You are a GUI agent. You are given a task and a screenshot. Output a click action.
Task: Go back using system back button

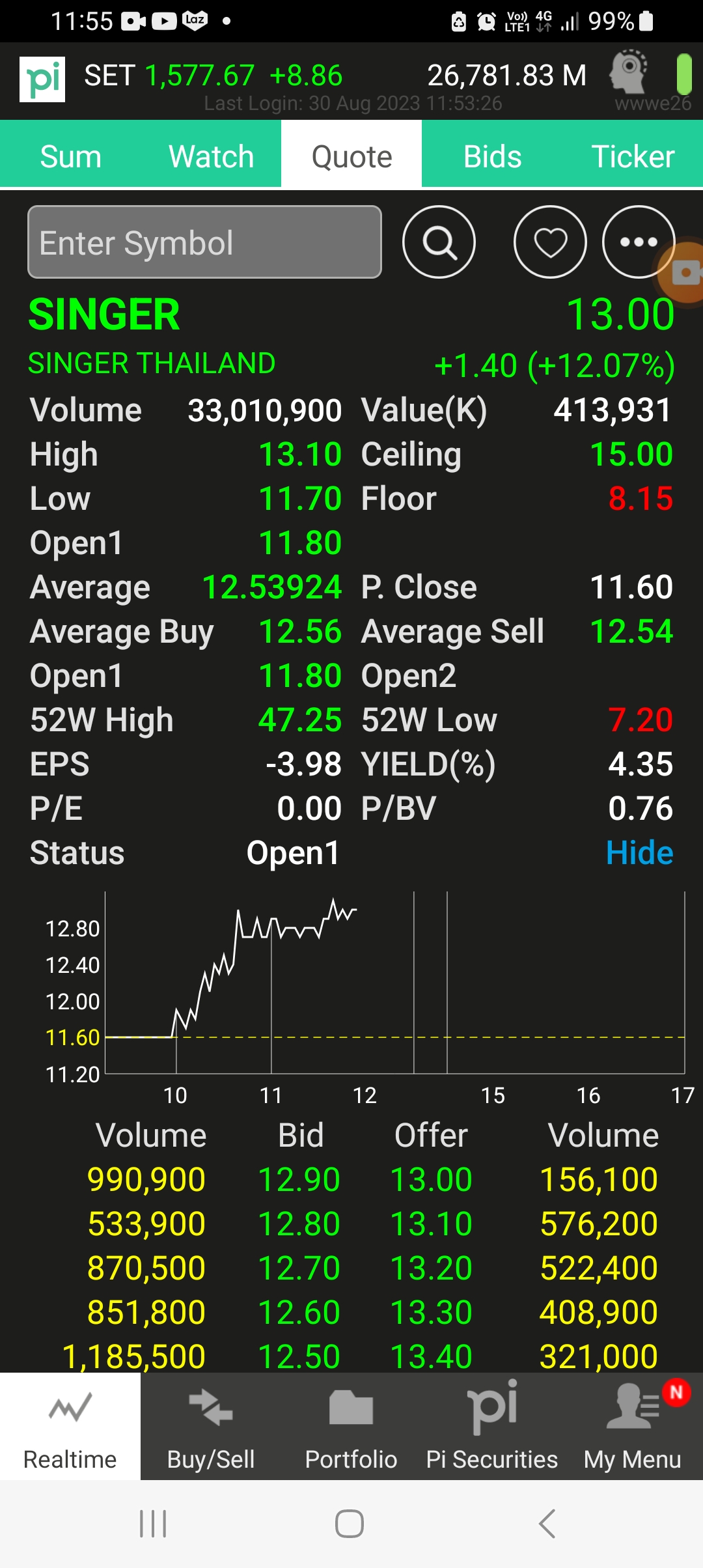pos(547,1524)
